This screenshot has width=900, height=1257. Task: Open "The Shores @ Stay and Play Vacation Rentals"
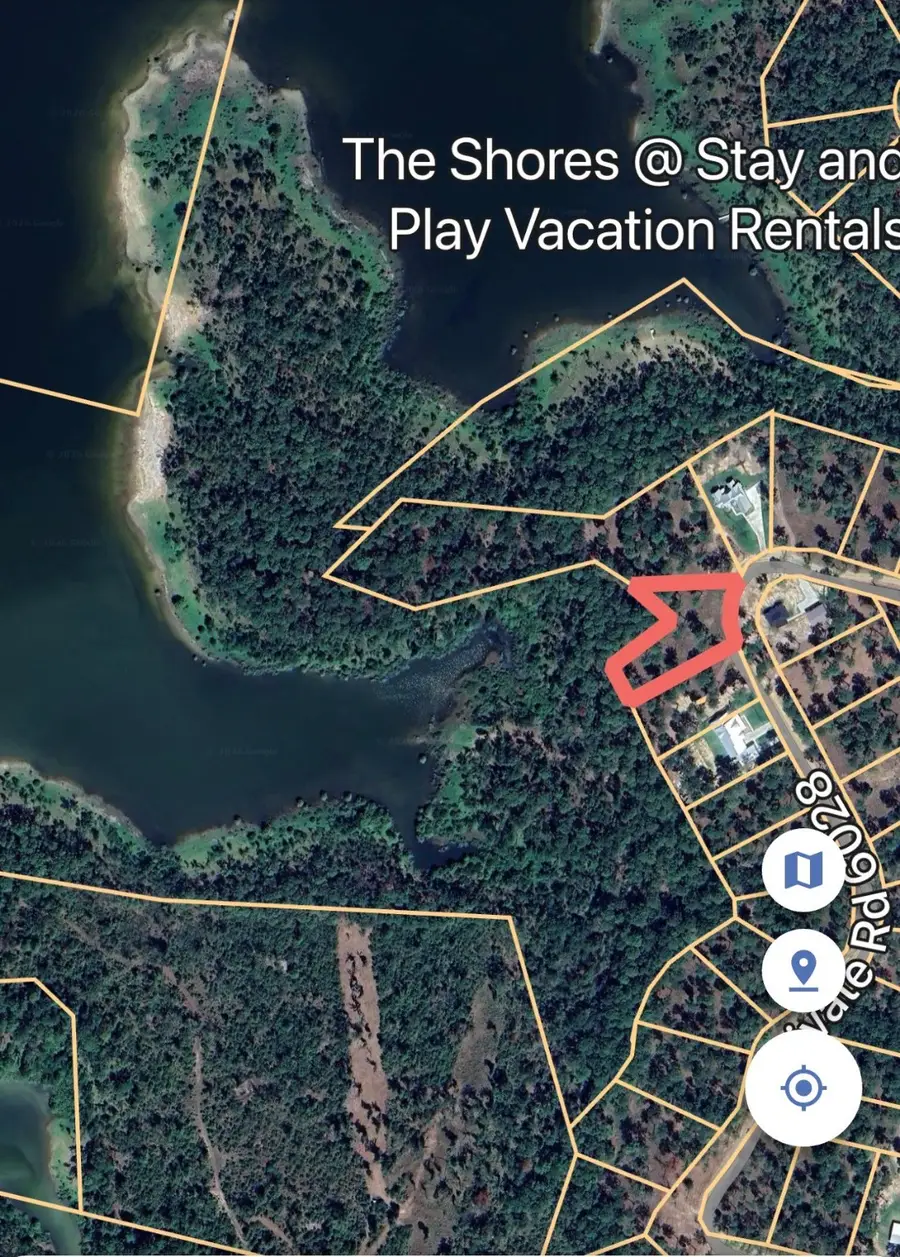point(620,195)
